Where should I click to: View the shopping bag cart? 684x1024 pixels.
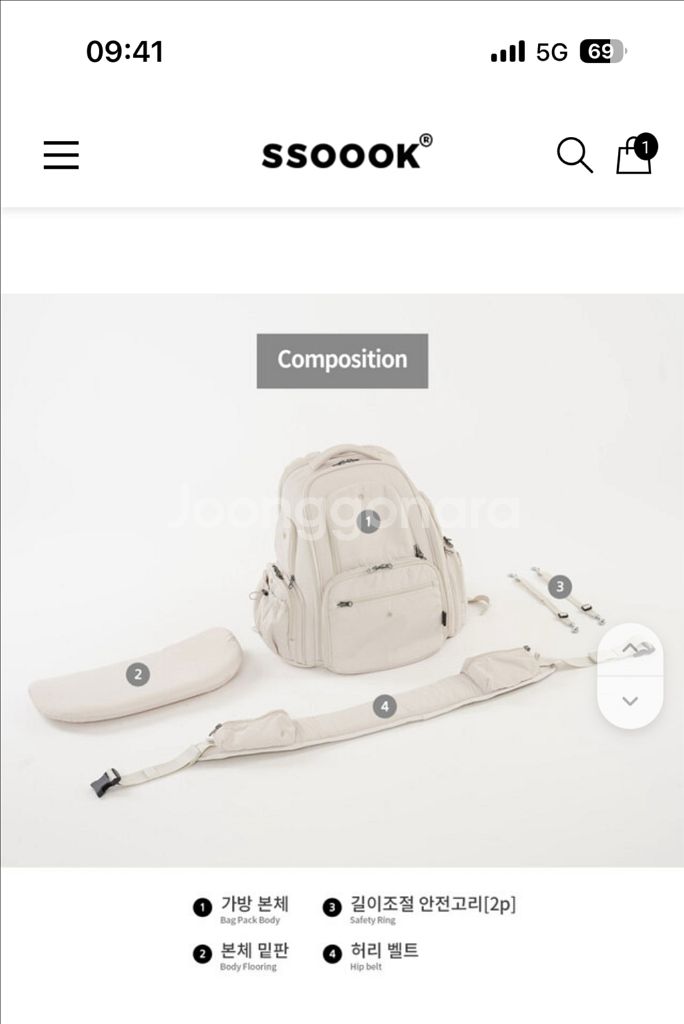click(x=634, y=156)
